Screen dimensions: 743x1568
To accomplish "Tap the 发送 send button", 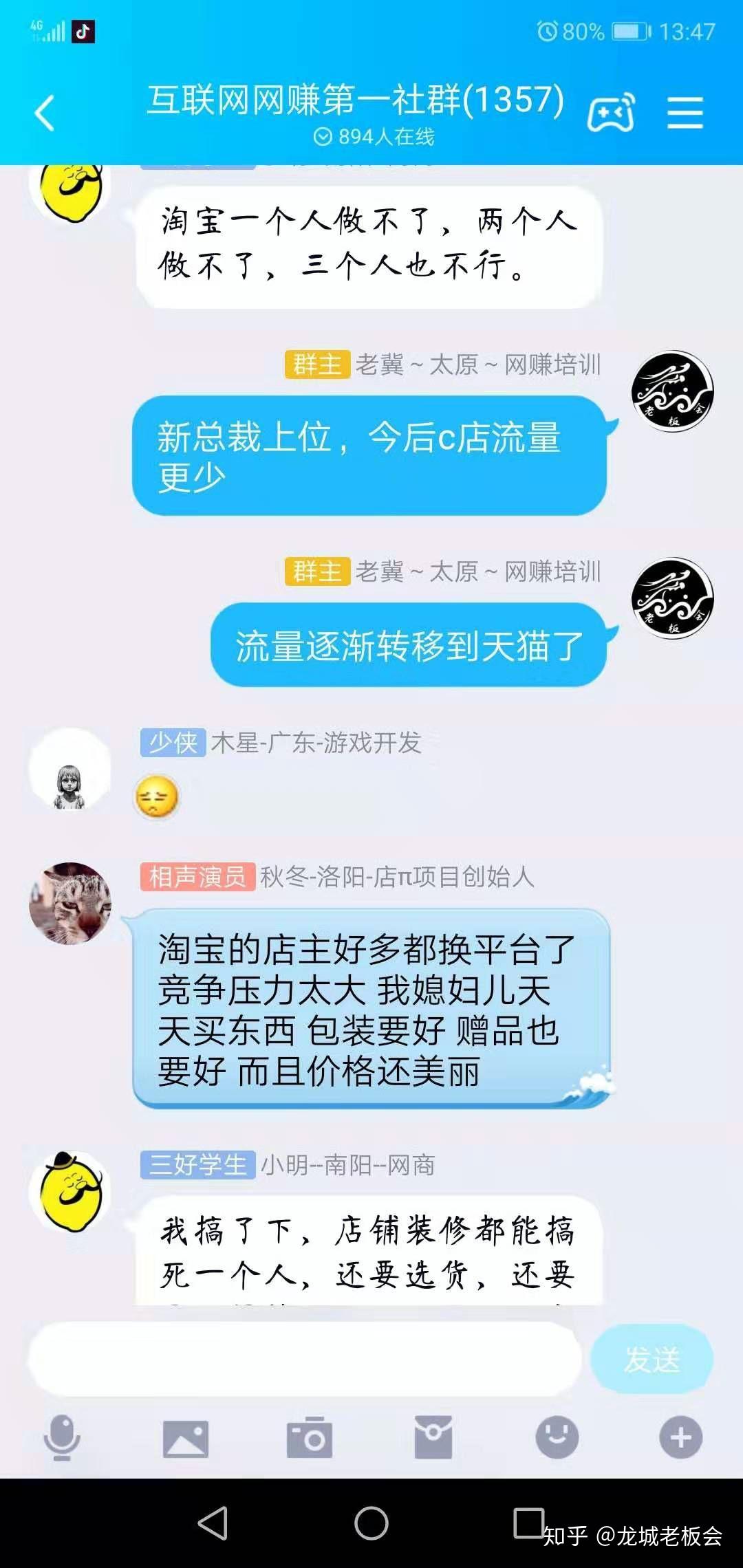I will tap(652, 1359).
